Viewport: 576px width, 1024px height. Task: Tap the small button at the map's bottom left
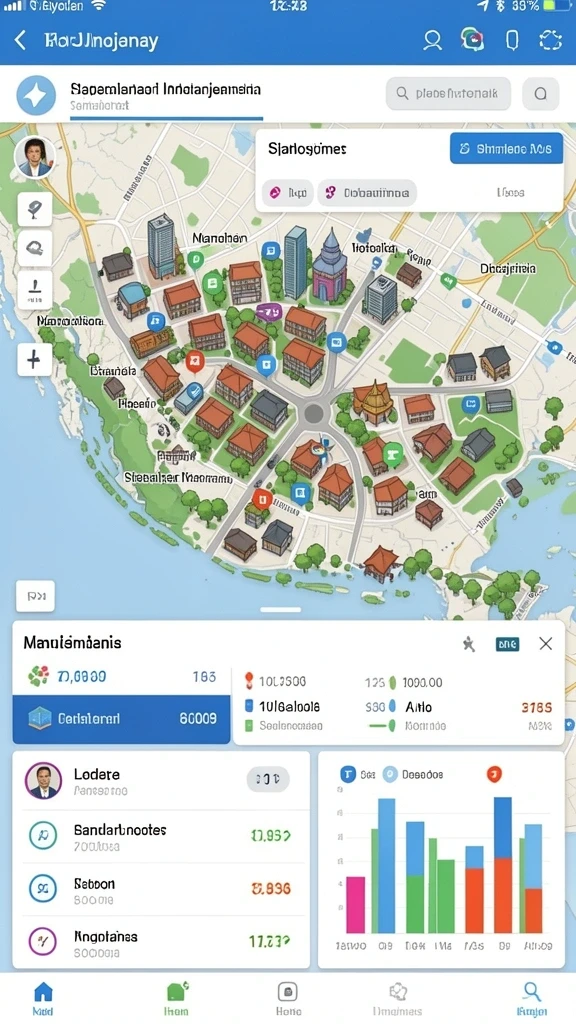[35, 596]
